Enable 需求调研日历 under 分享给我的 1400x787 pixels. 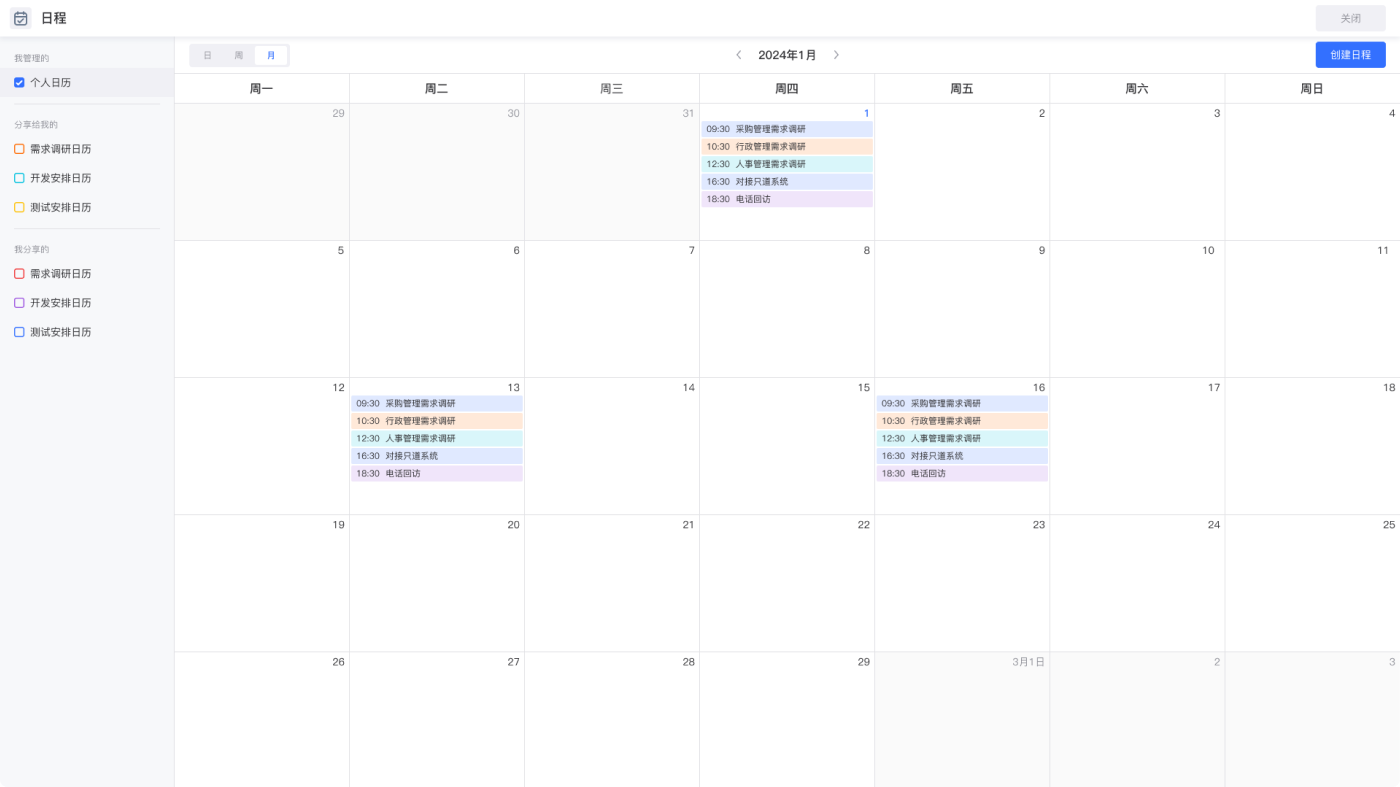click(x=19, y=149)
